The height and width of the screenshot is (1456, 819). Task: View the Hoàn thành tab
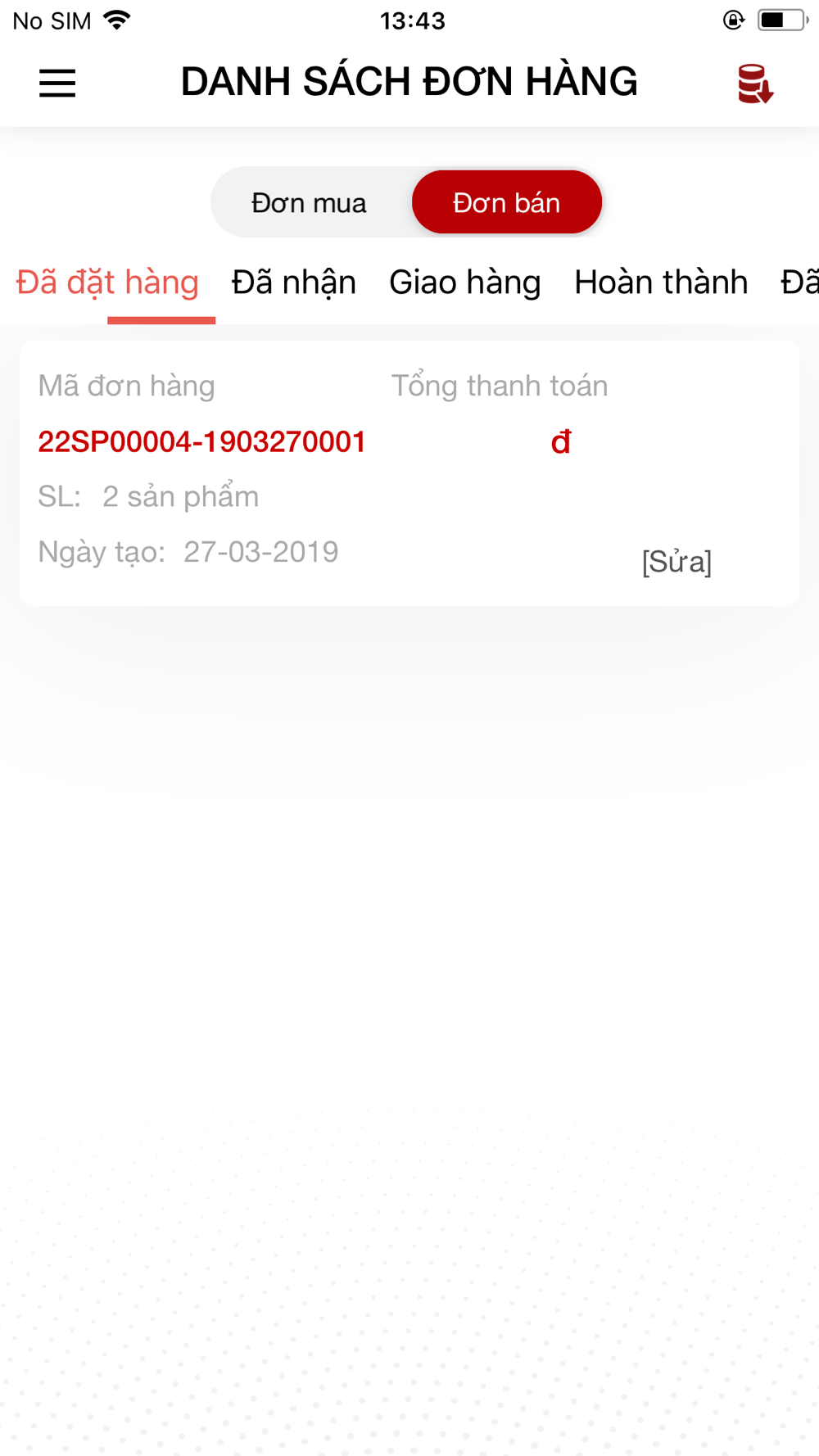661,283
